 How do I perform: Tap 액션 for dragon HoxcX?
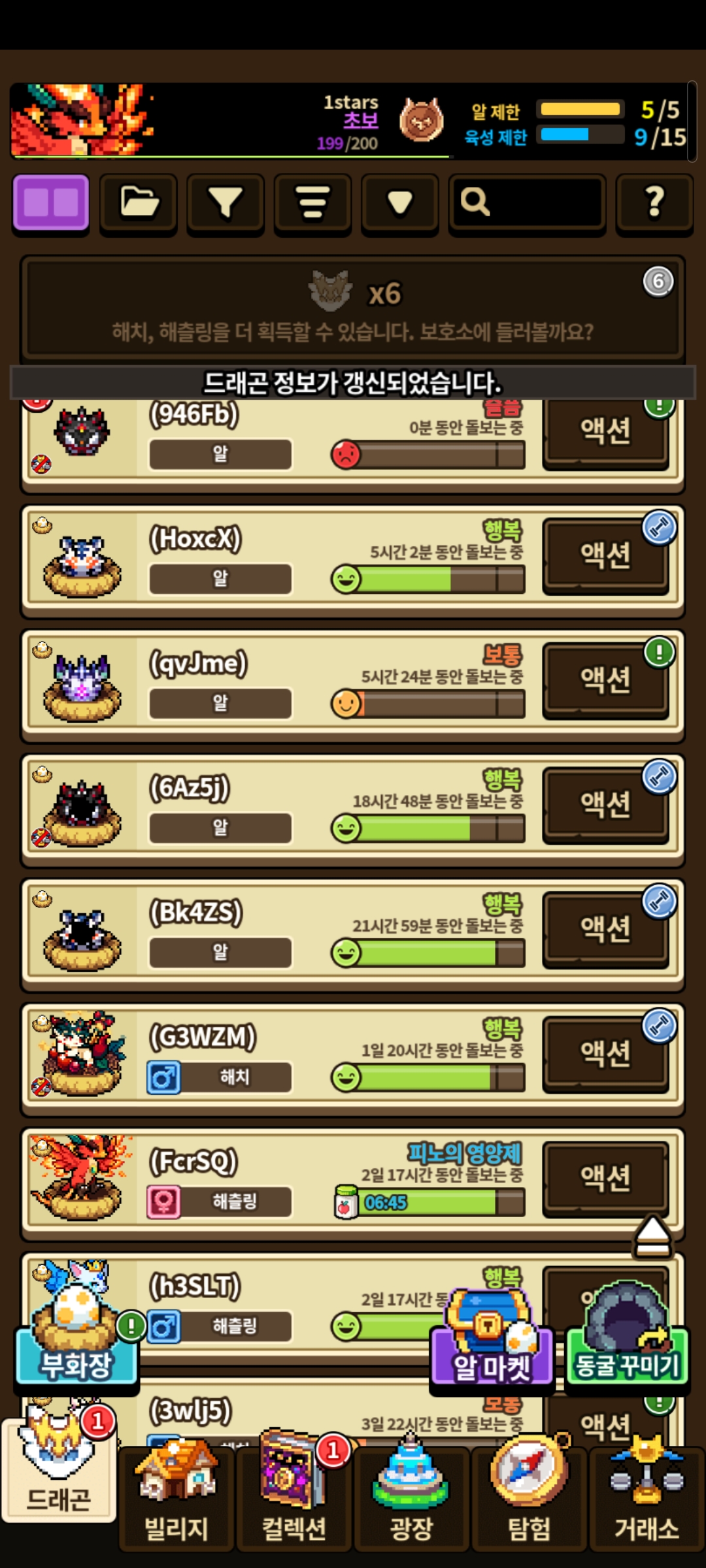point(605,555)
